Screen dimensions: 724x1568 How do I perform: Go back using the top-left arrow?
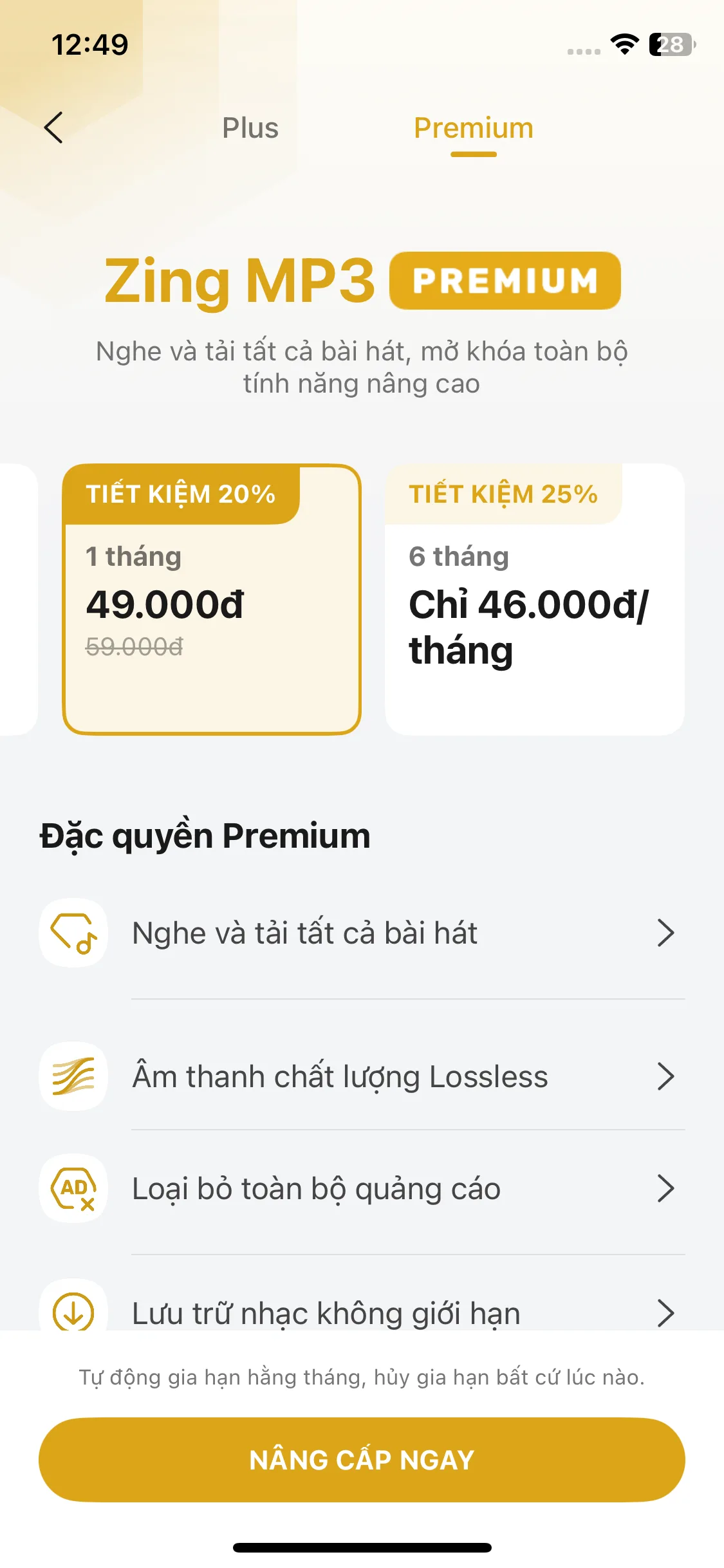[x=54, y=127]
